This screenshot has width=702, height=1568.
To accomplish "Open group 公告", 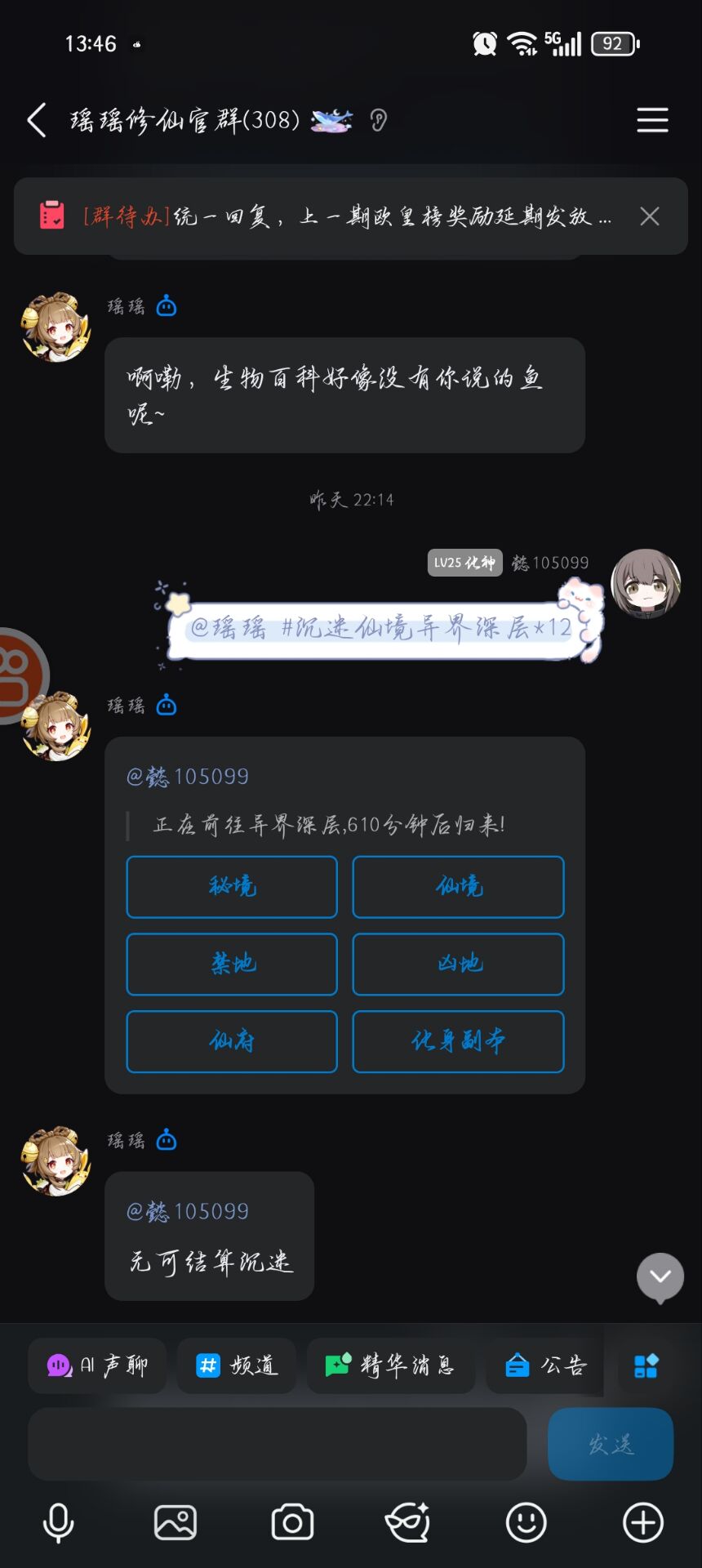I will point(545,1365).
